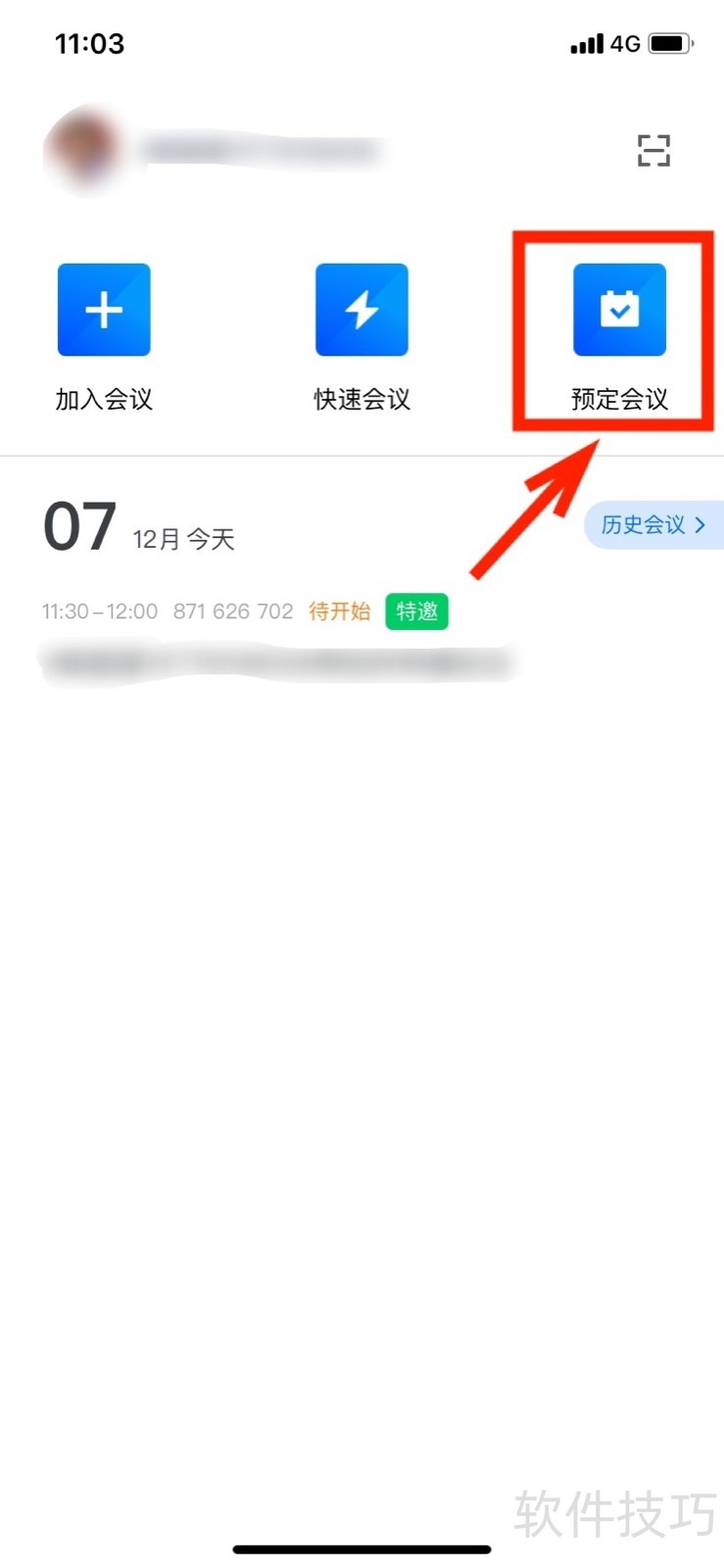View 历史会议 meeting history

652,525
